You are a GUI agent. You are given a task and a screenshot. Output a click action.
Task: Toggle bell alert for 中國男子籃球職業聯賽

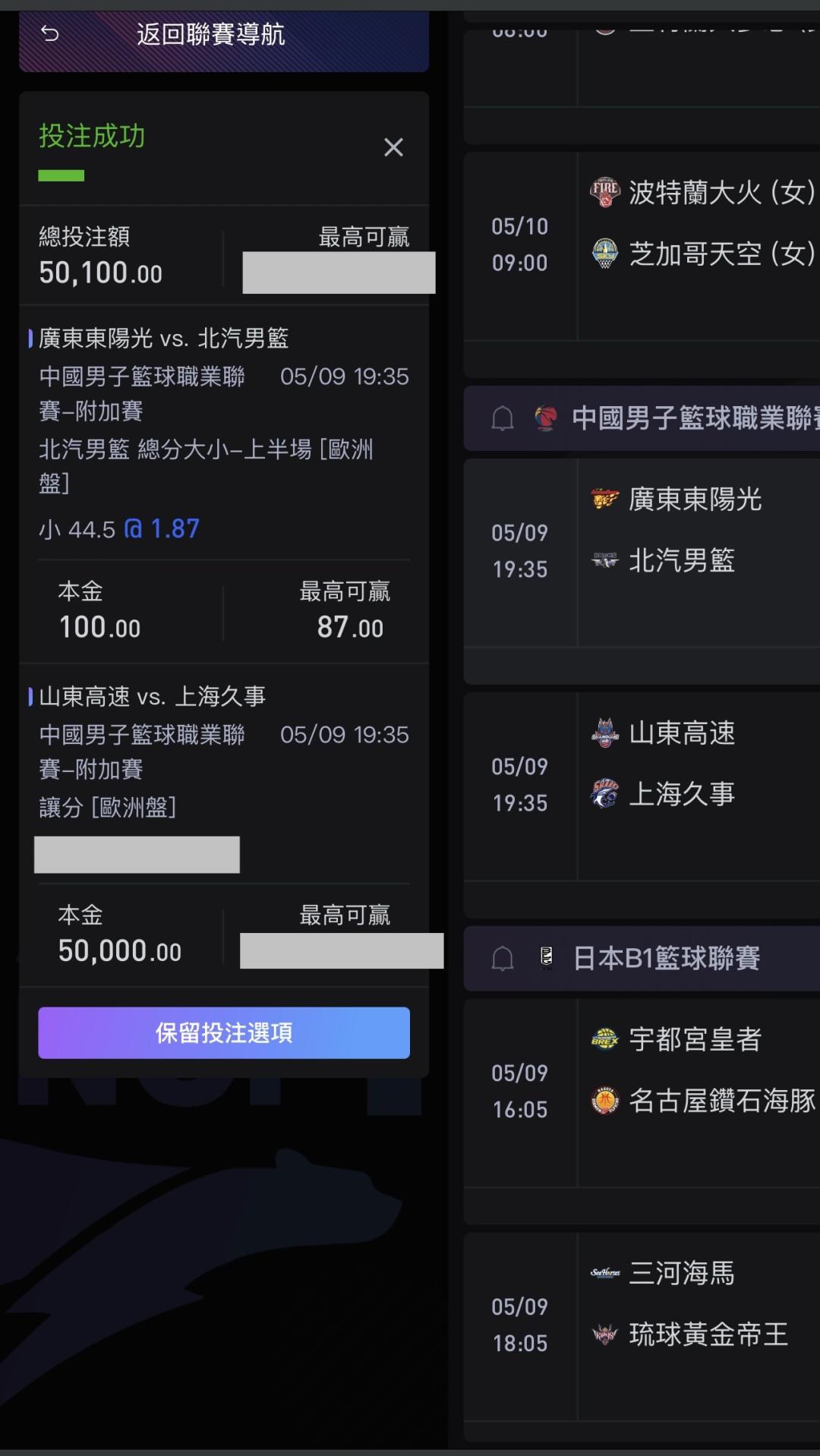503,418
